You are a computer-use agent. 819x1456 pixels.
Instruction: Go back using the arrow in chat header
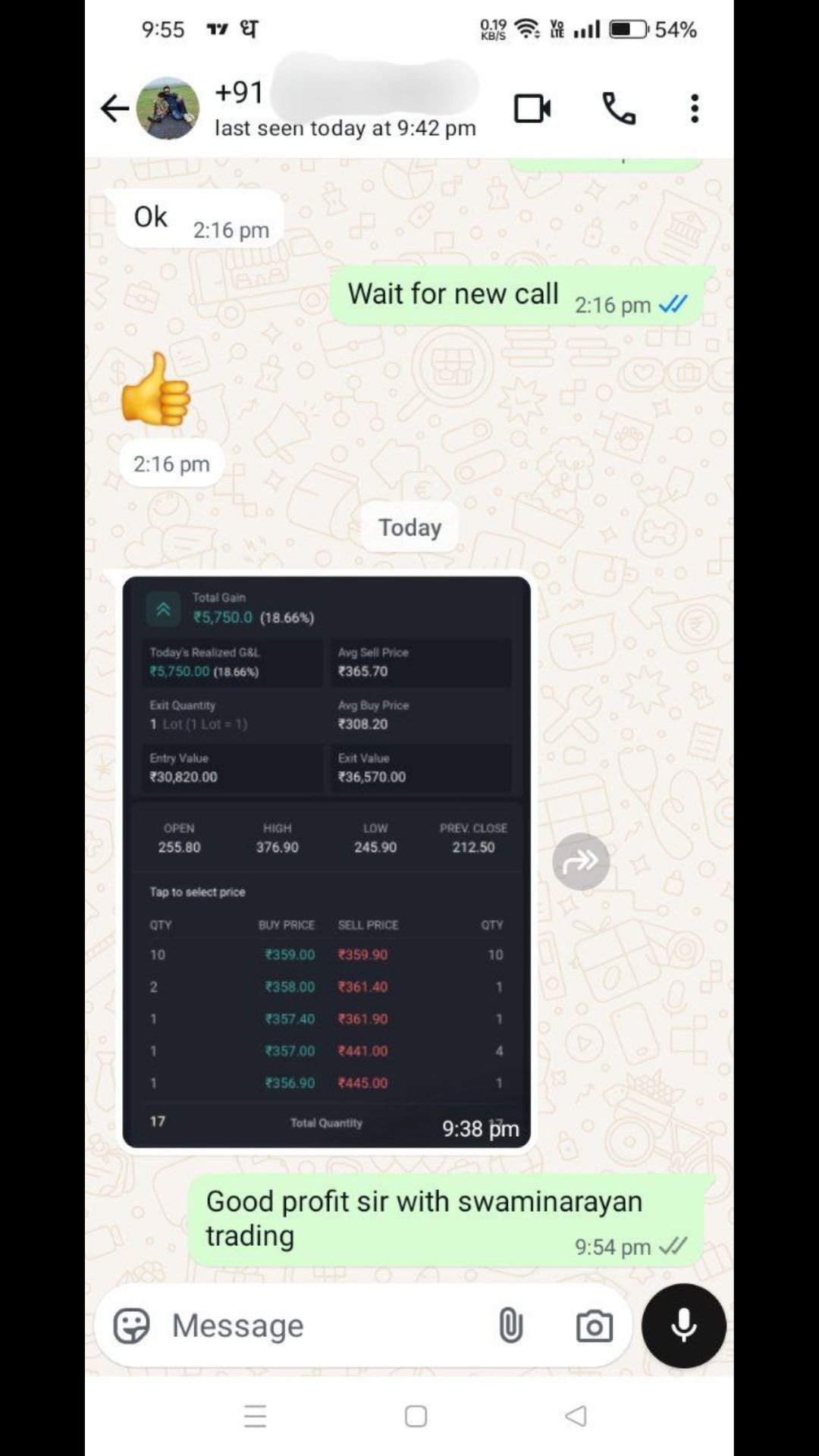[115, 108]
